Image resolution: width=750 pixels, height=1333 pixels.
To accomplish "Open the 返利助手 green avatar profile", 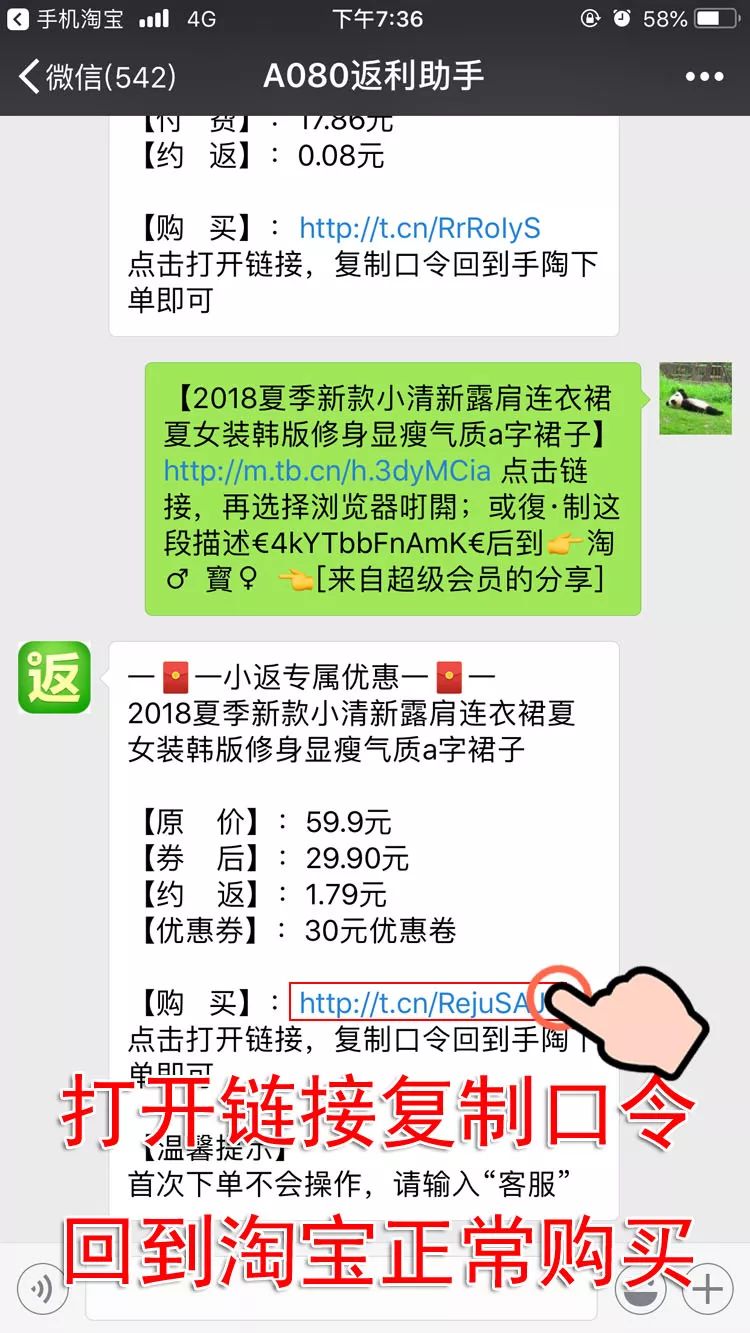I will pyautogui.click(x=54, y=677).
